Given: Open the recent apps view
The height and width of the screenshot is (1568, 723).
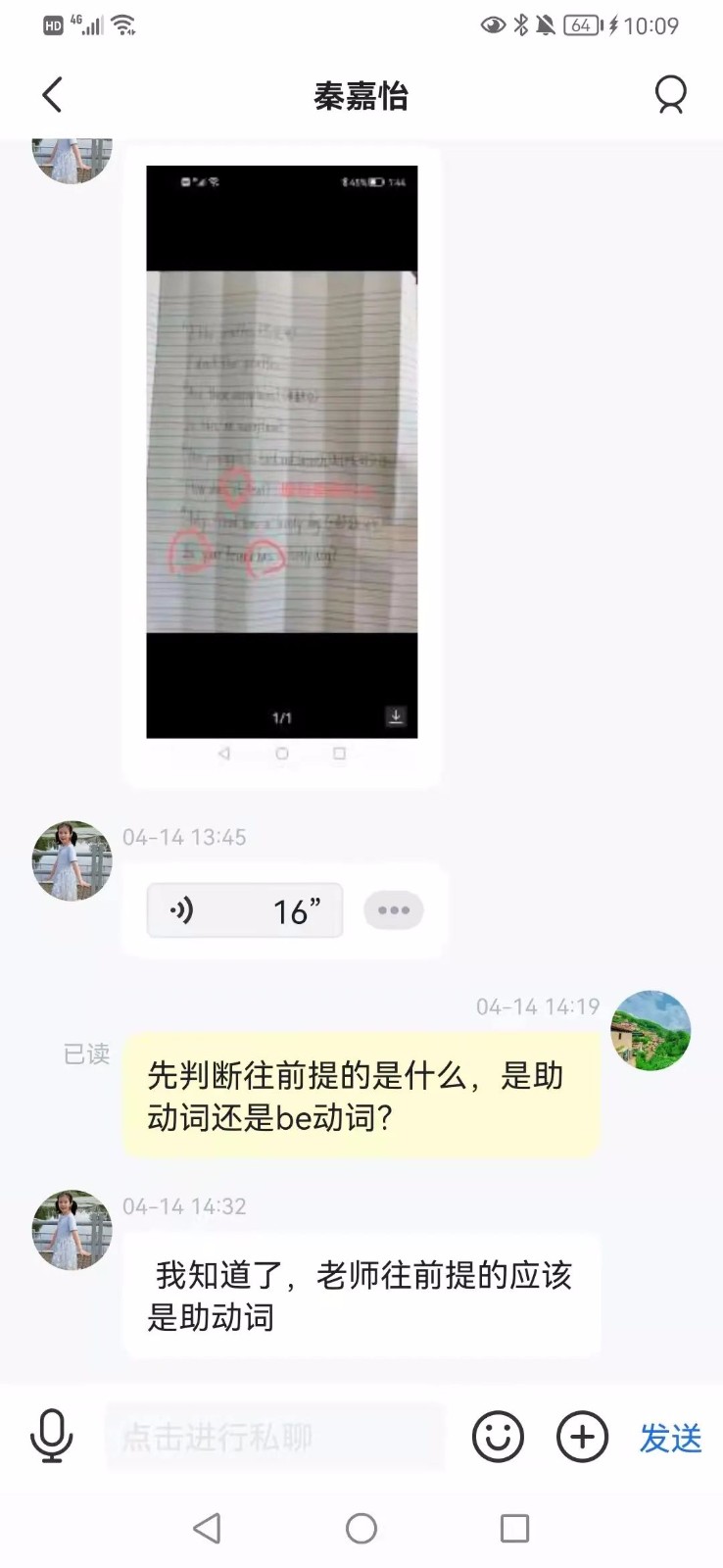Looking at the screenshot, I should pyautogui.click(x=514, y=1528).
